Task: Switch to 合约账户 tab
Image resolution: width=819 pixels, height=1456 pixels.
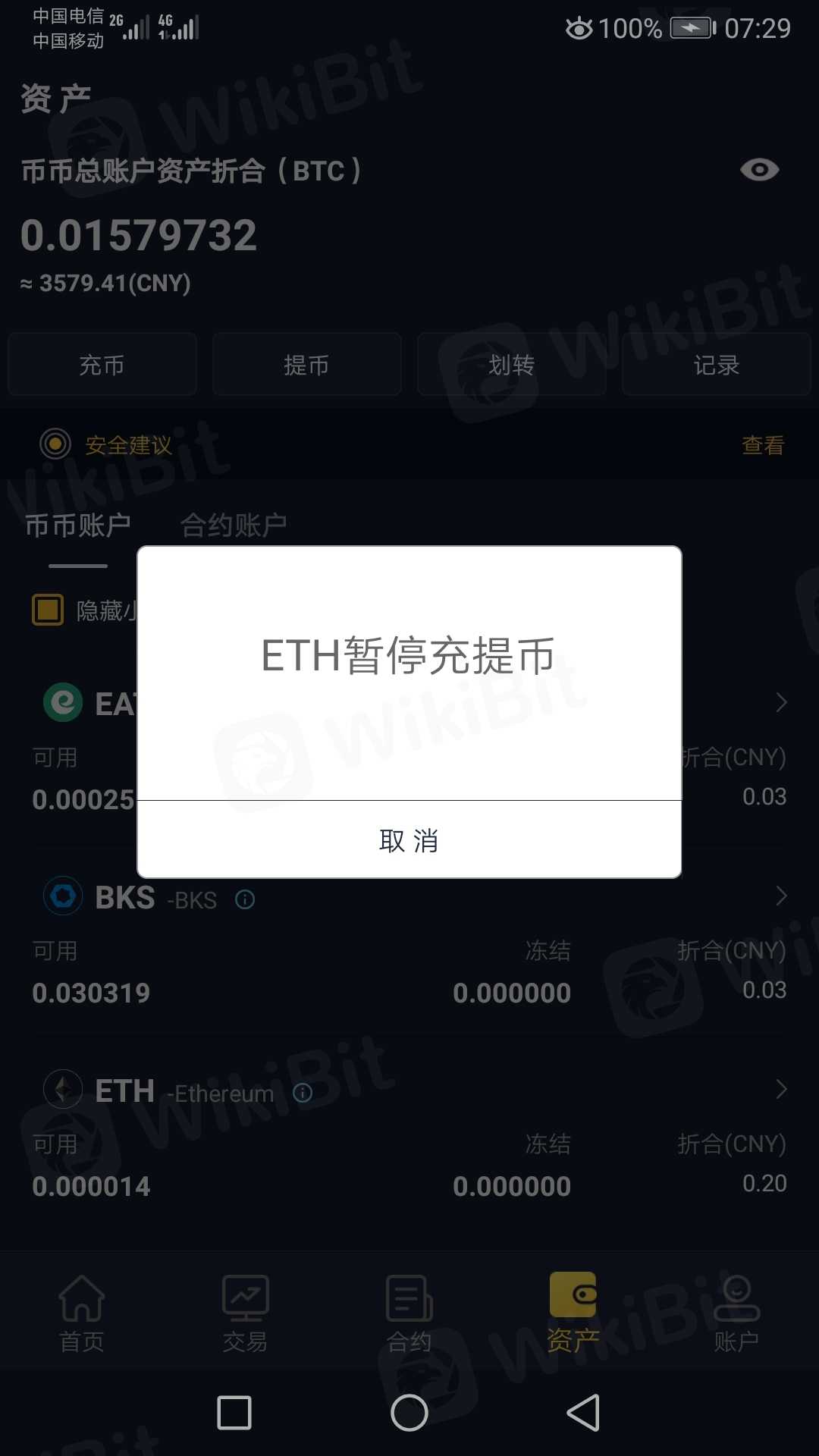Action: click(233, 525)
